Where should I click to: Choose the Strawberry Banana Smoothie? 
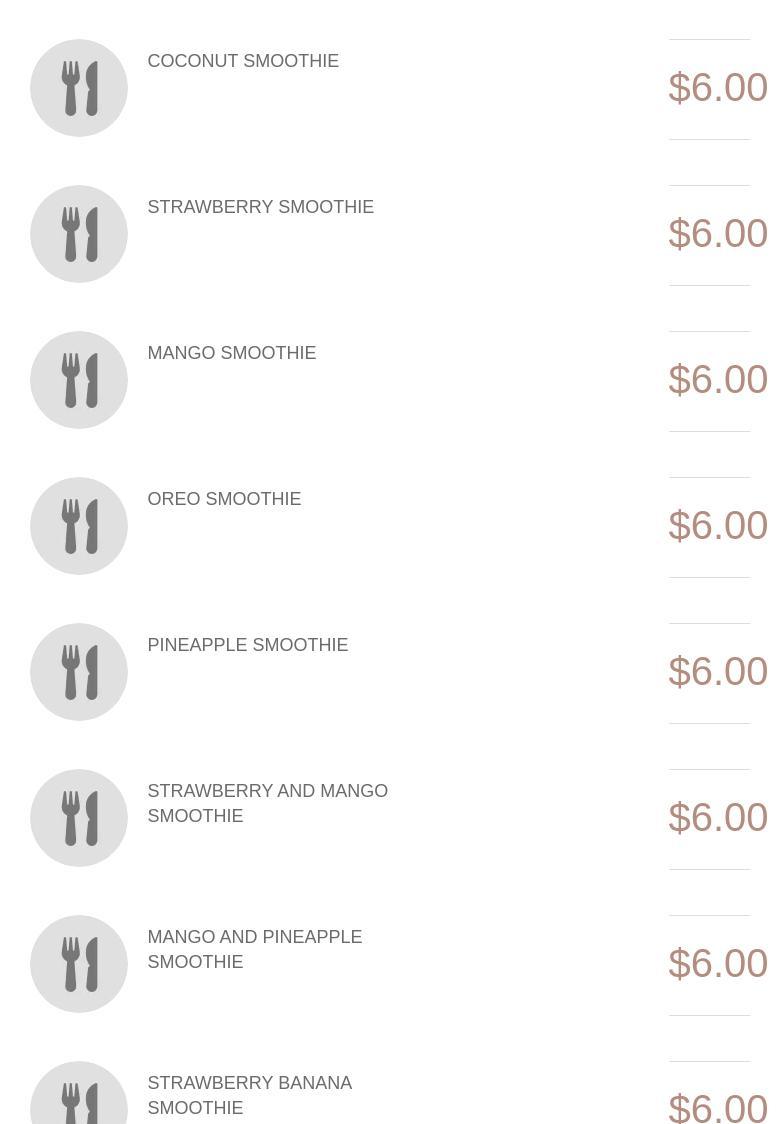pos(249,1095)
